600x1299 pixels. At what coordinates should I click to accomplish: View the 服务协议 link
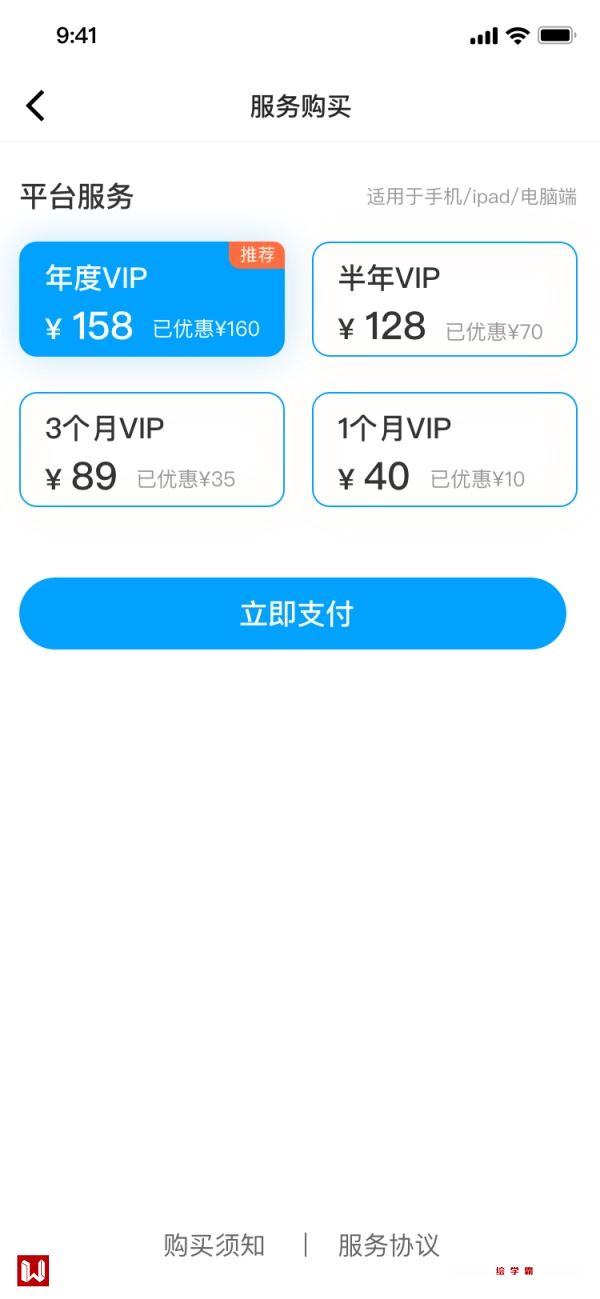tap(389, 1245)
